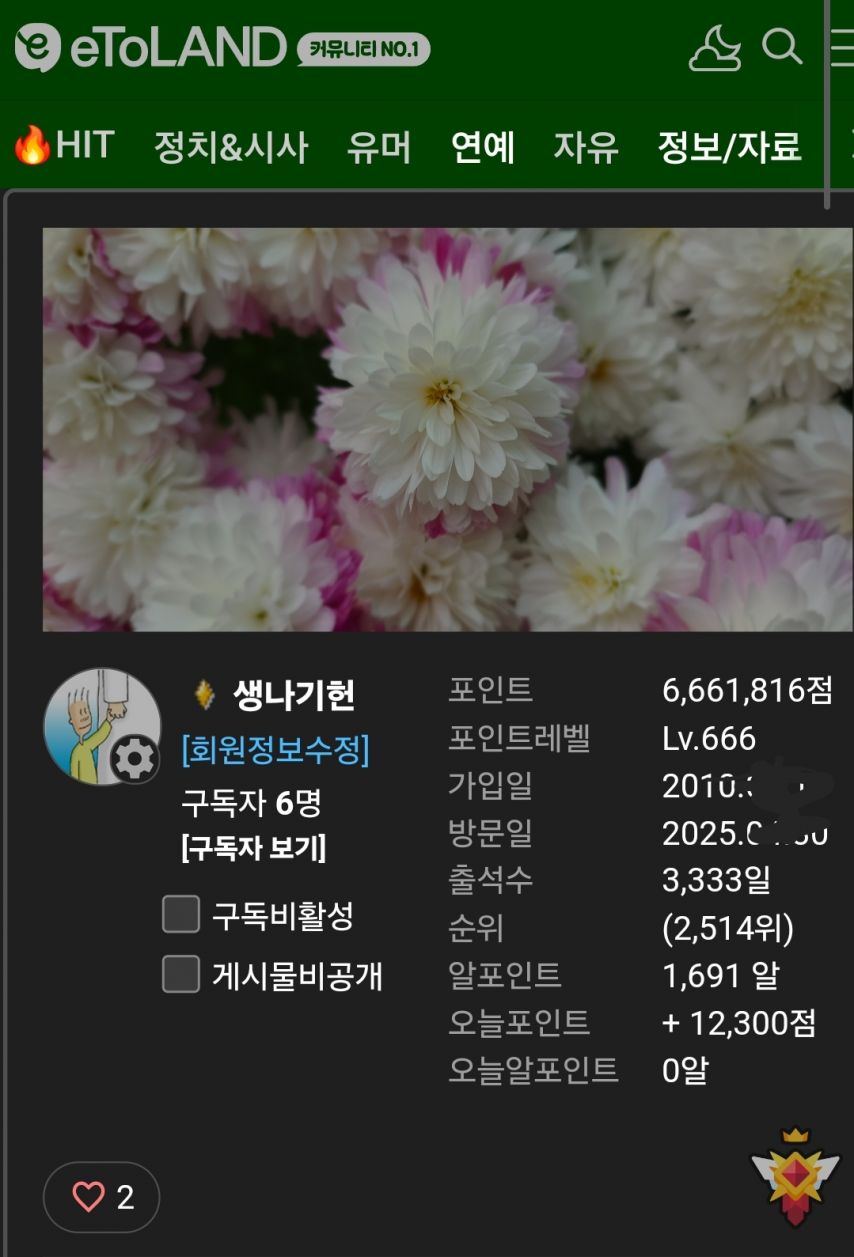Screen dimensions: 854x1257
Task: Enable the 게시물비공개 checkbox
Action: pos(181,974)
